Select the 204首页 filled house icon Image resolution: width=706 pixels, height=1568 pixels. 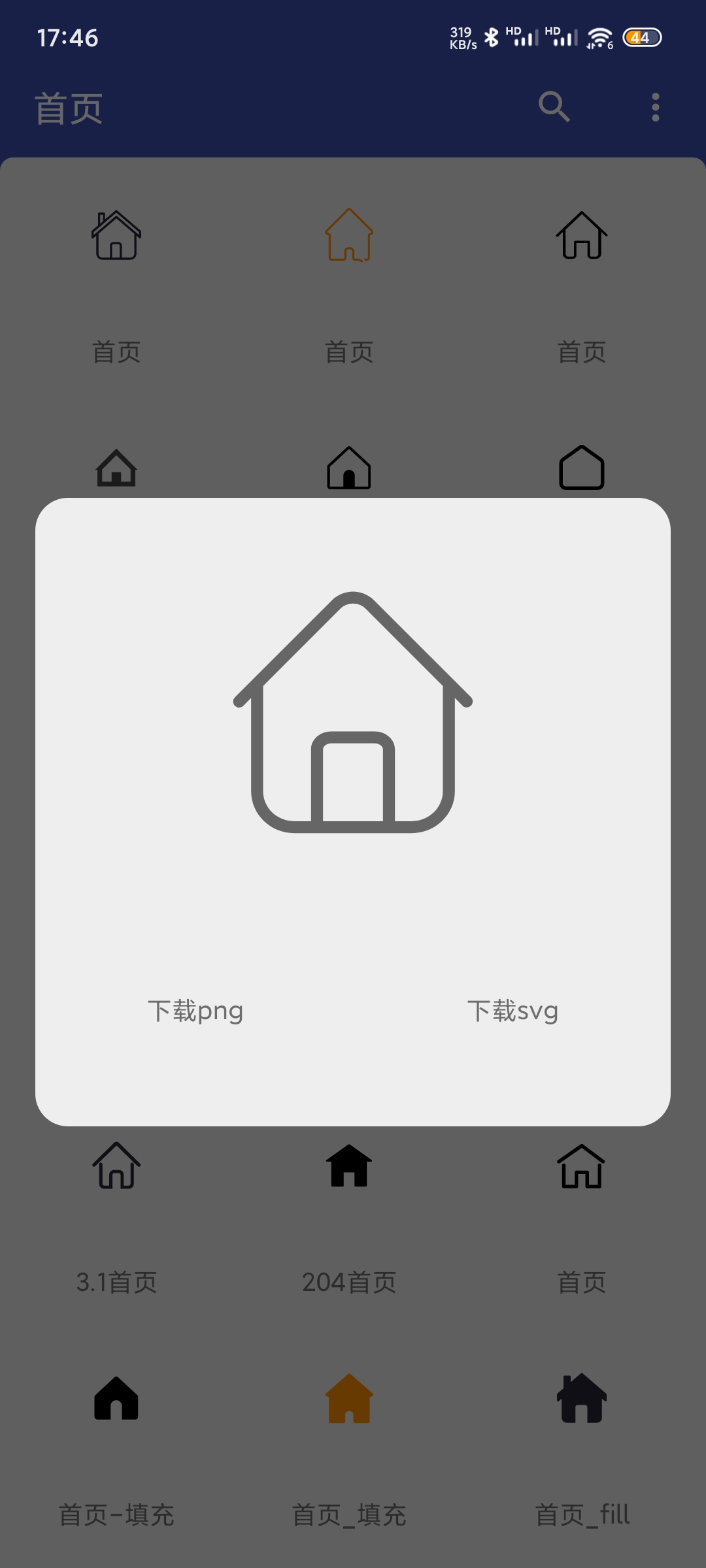349,1166
